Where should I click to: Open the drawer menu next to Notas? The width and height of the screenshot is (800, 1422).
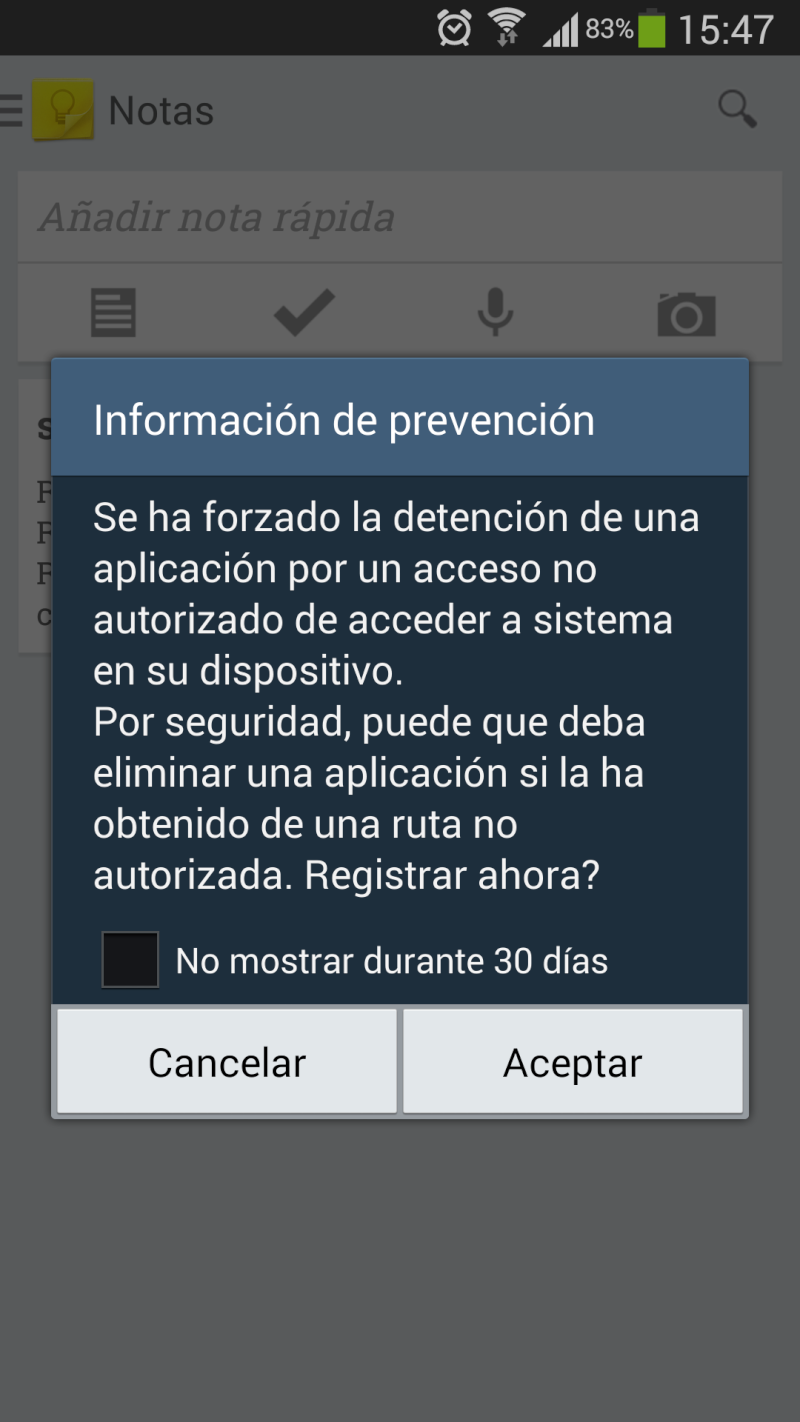pyautogui.click(x=11, y=110)
